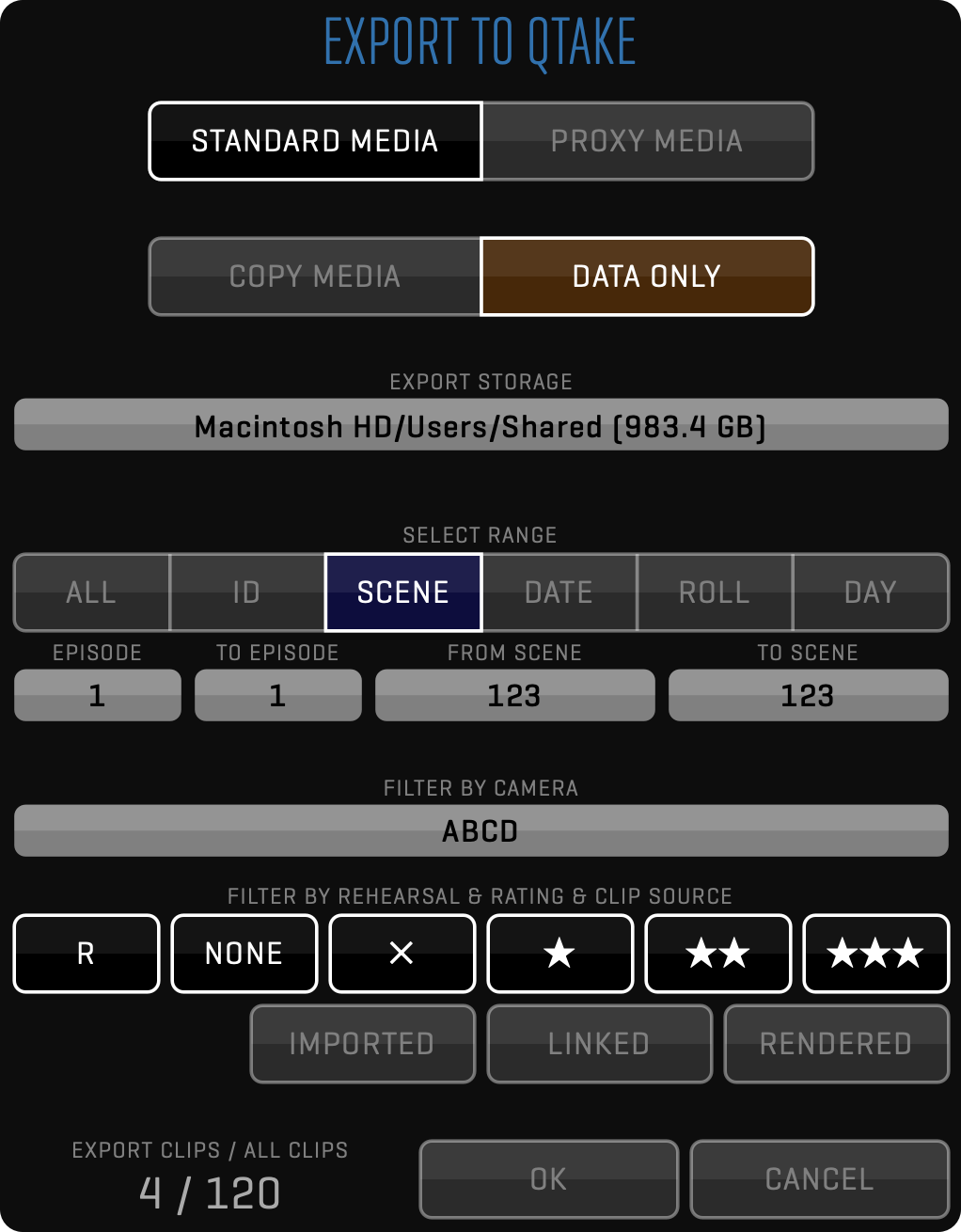Select the ALL range option
961x1232 pixels.
[92, 592]
